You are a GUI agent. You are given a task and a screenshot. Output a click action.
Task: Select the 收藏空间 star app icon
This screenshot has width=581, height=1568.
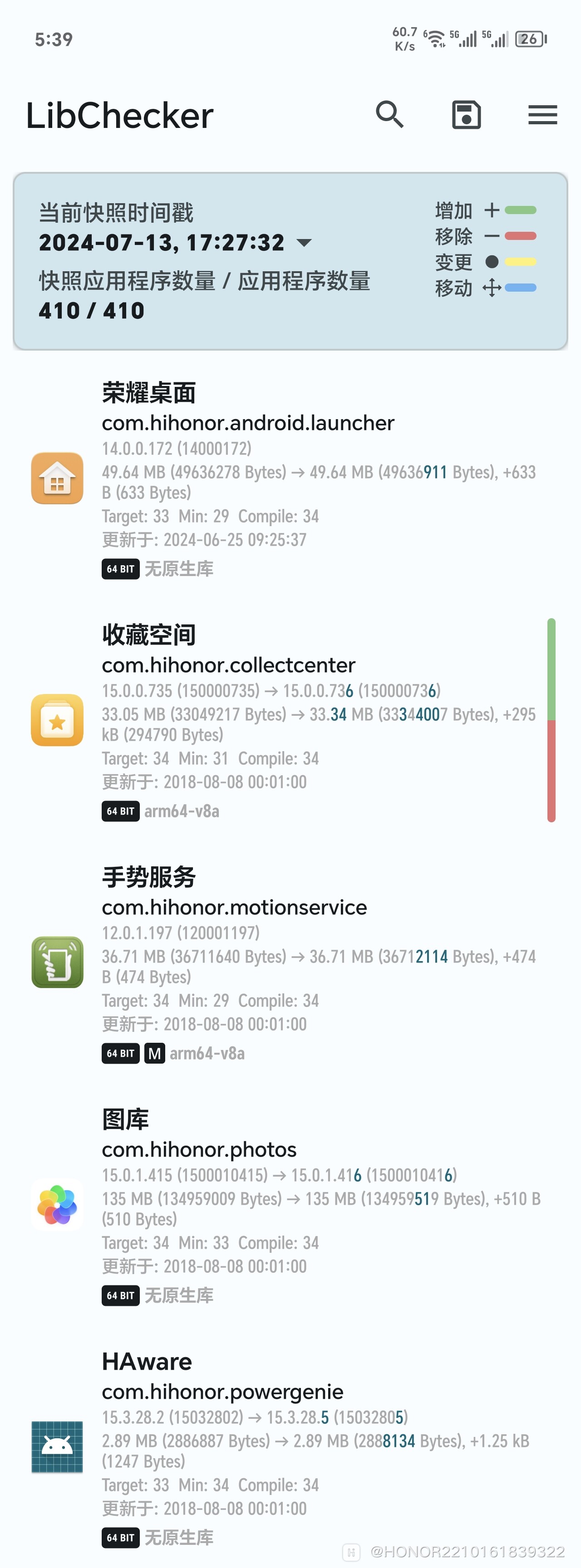coord(57,721)
